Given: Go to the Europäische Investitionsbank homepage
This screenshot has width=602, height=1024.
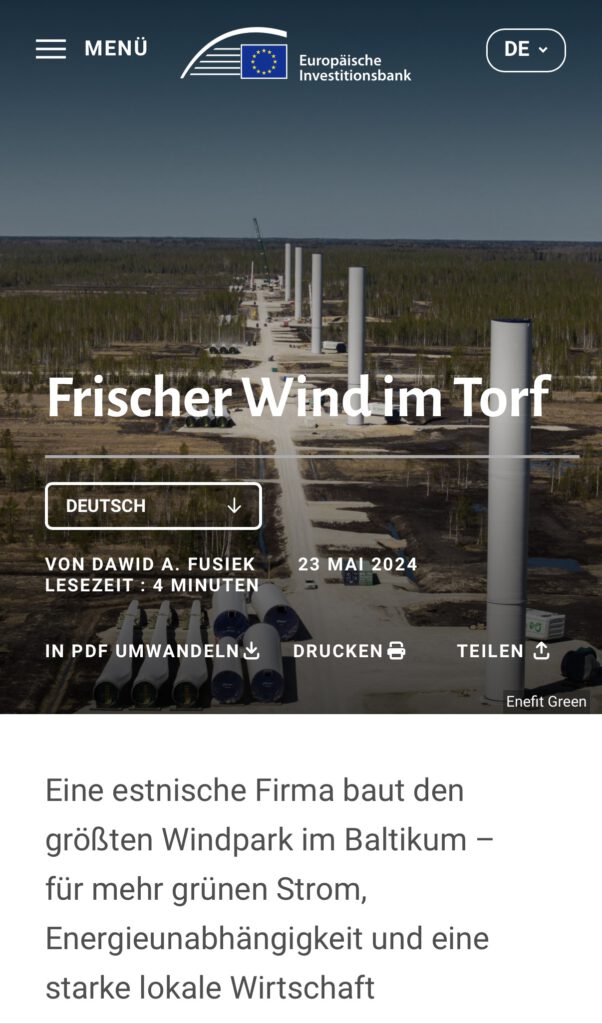Looking at the screenshot, I should 296,58.
